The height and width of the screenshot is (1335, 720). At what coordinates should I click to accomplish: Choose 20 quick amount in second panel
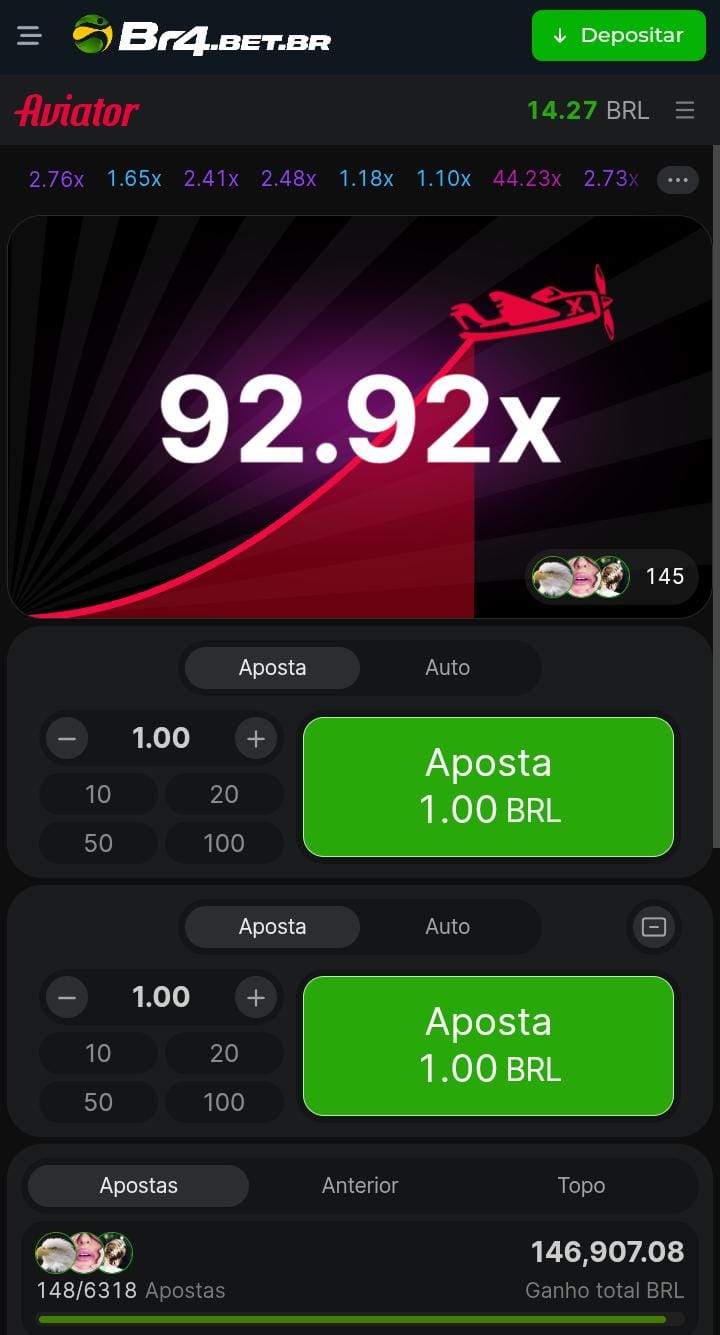(x=223, y=1053)
